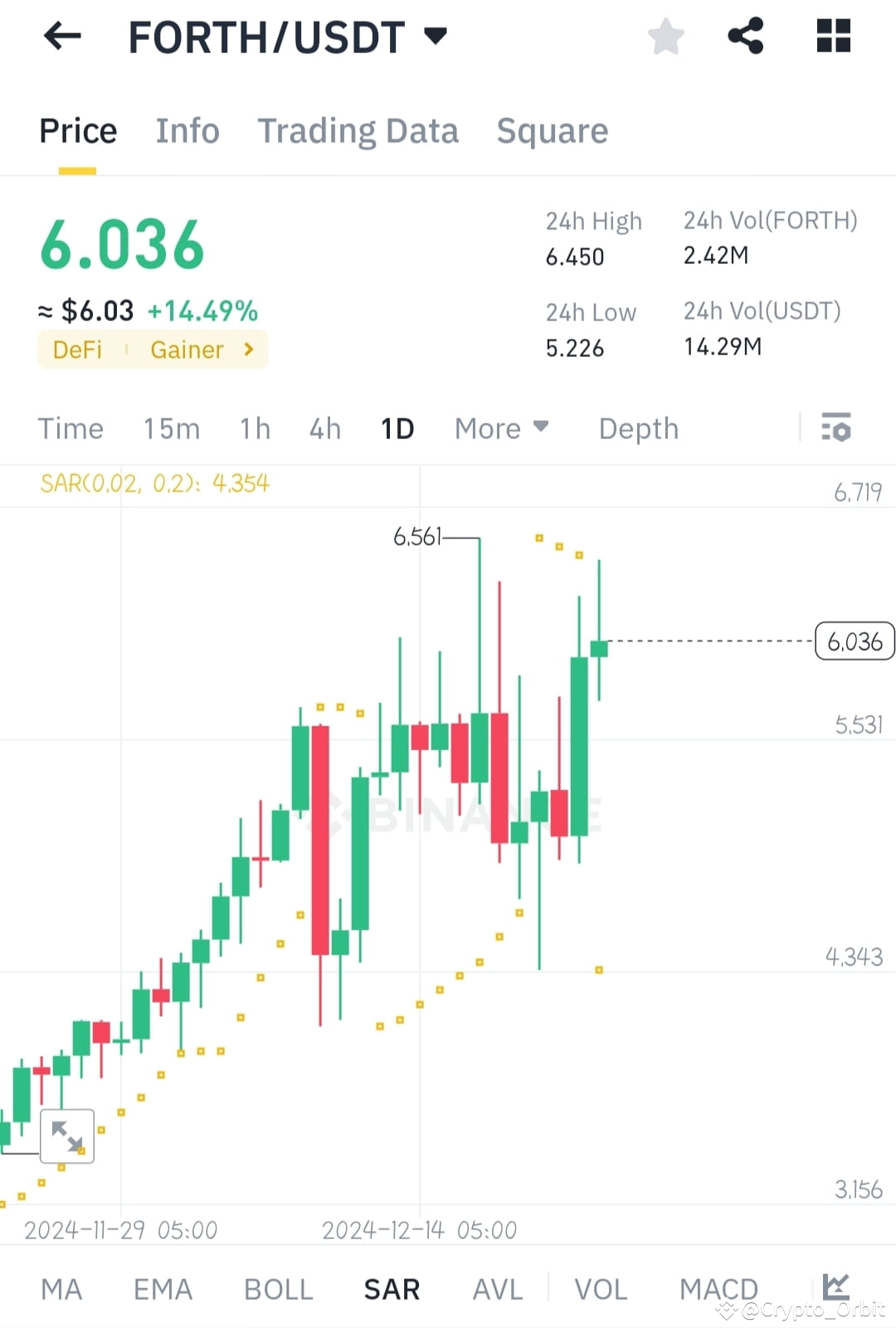The image size is (896, 1328).
Task: Disable the SAR indicator
Action: pyautogui.click(x=391, y=1288)
